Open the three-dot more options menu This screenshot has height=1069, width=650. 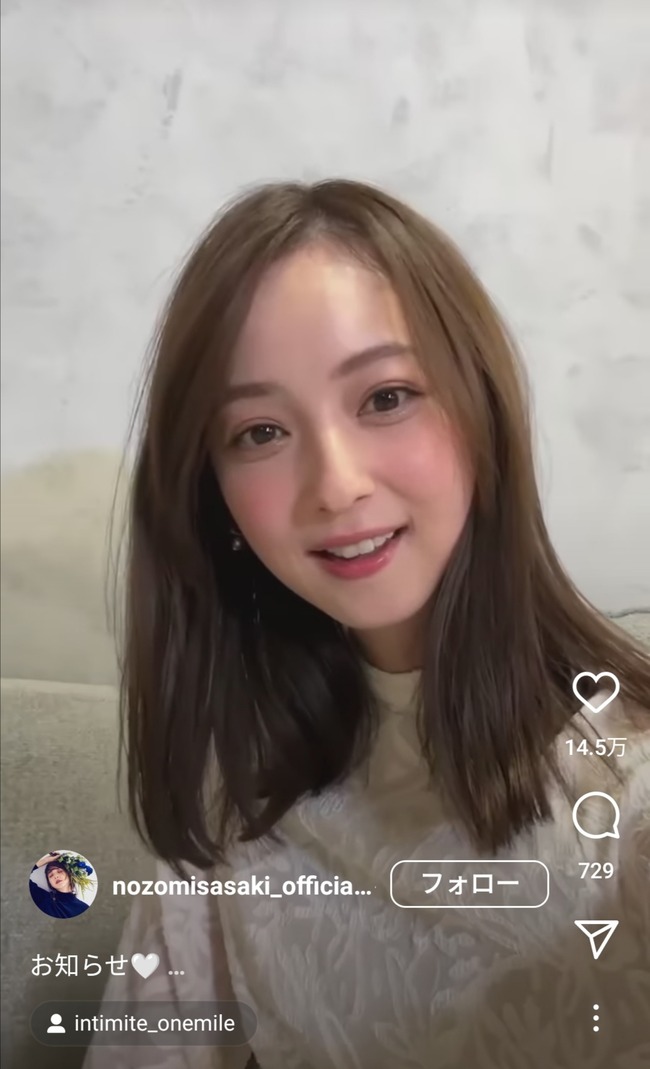(596, 1017)
